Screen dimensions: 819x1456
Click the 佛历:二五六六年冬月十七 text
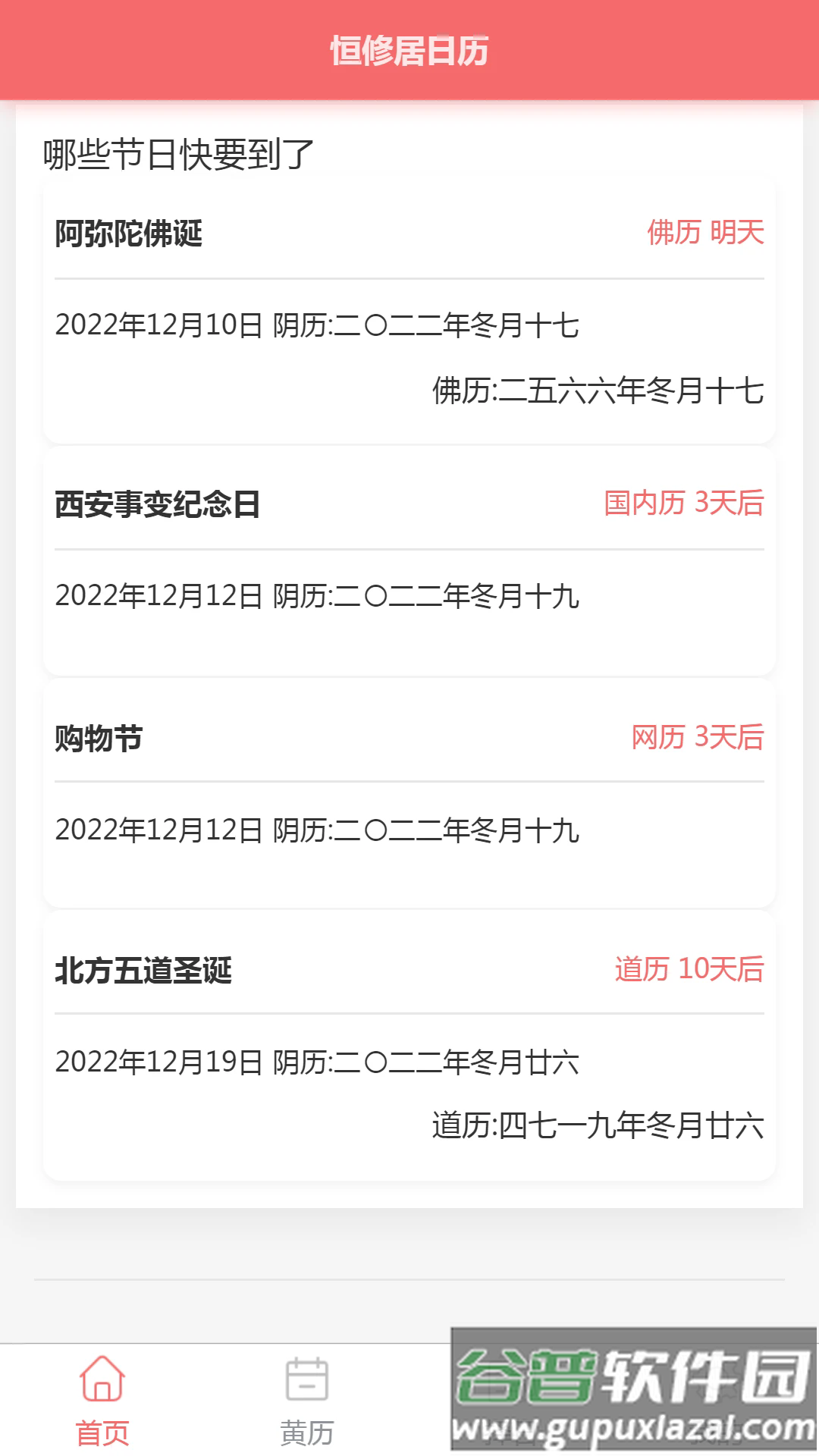click(x=598, y=392)
